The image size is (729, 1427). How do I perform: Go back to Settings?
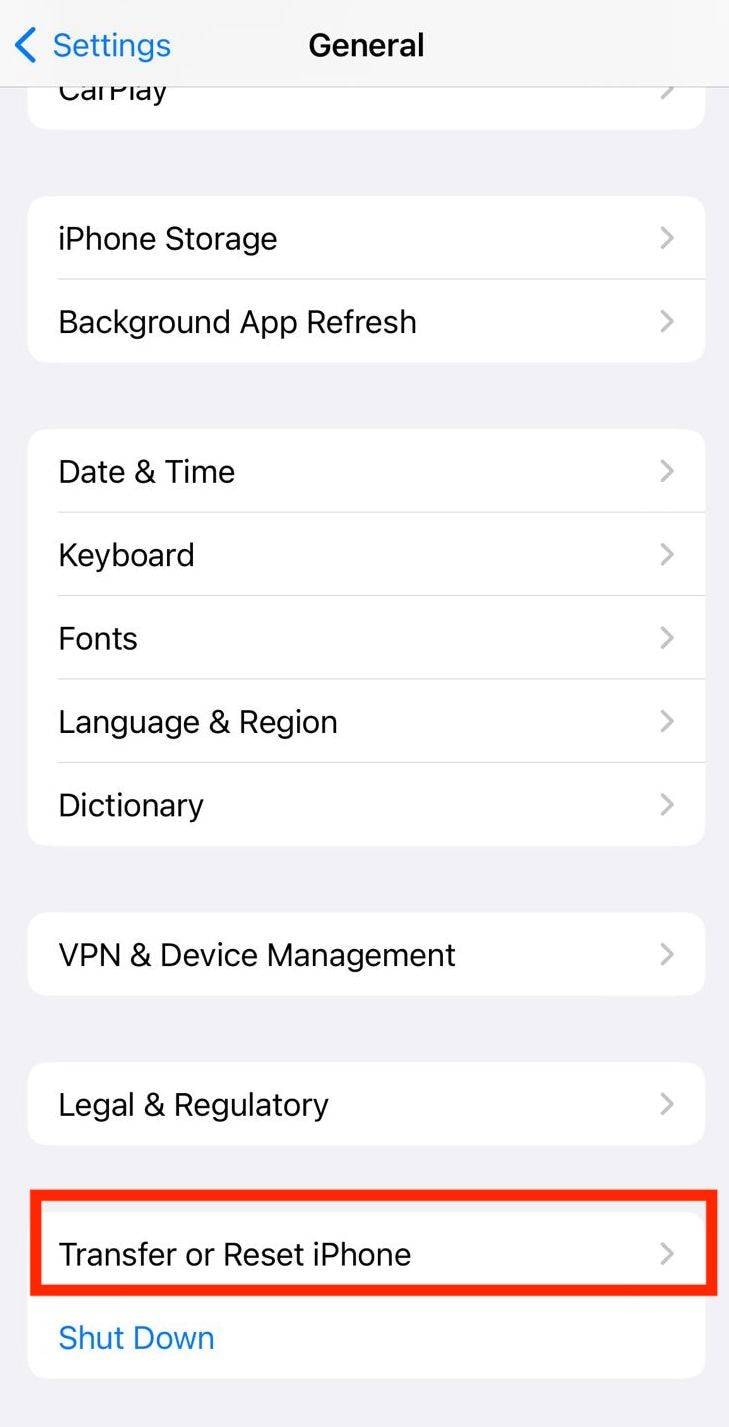[93, 45]
